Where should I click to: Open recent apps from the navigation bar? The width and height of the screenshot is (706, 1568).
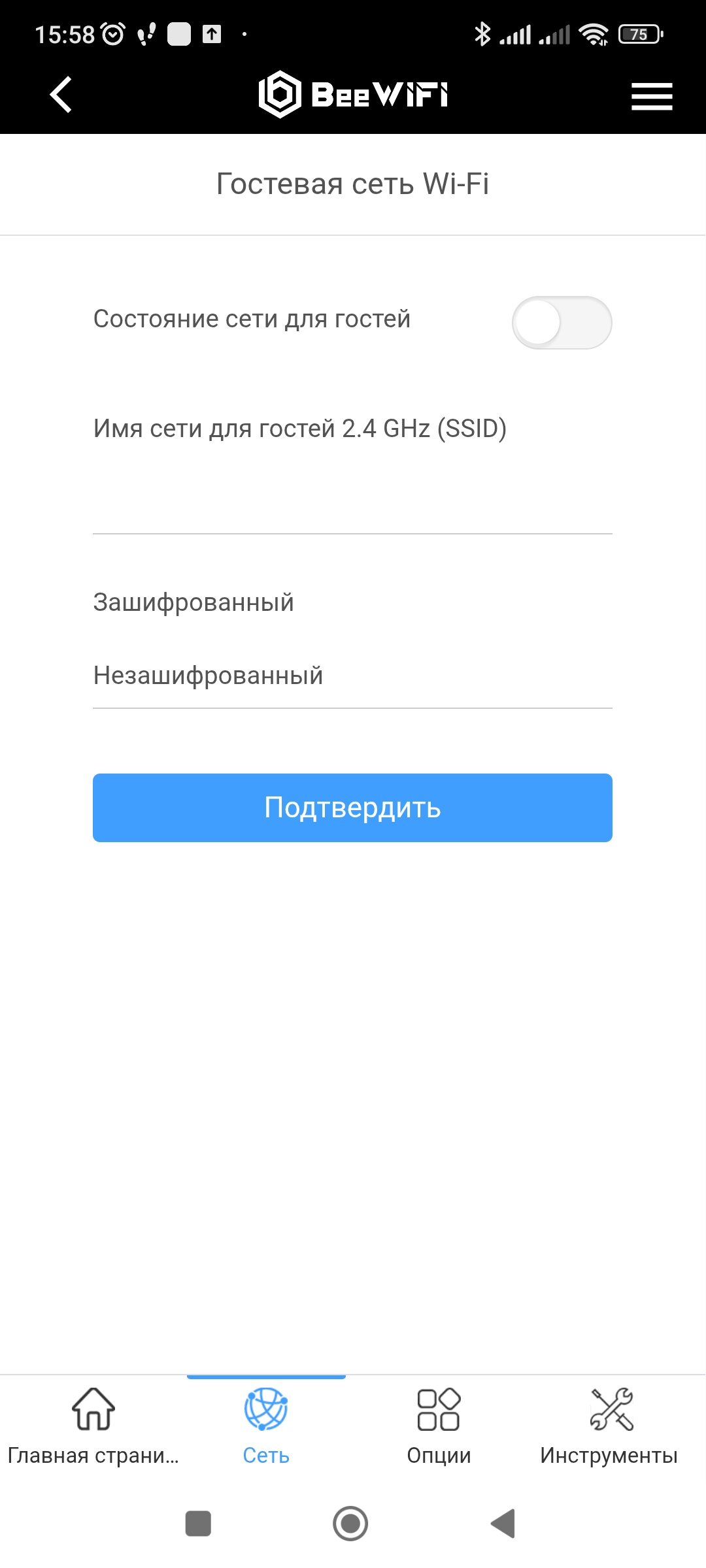pyautogui.click(x=198, y=1524)
